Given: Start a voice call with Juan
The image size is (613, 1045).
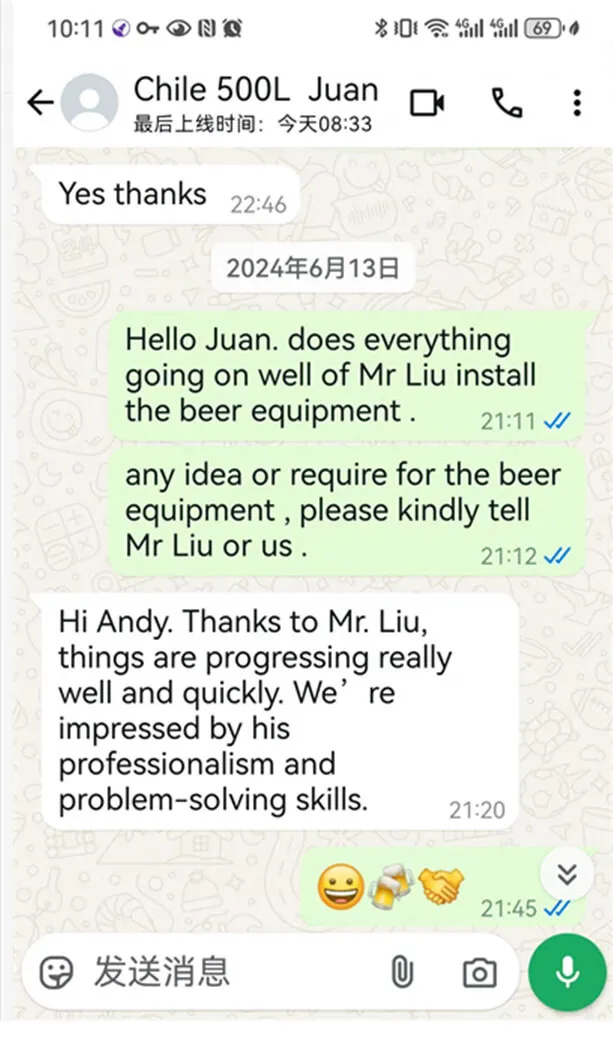Looking at the screenshot, I should (x=507, y=102).
